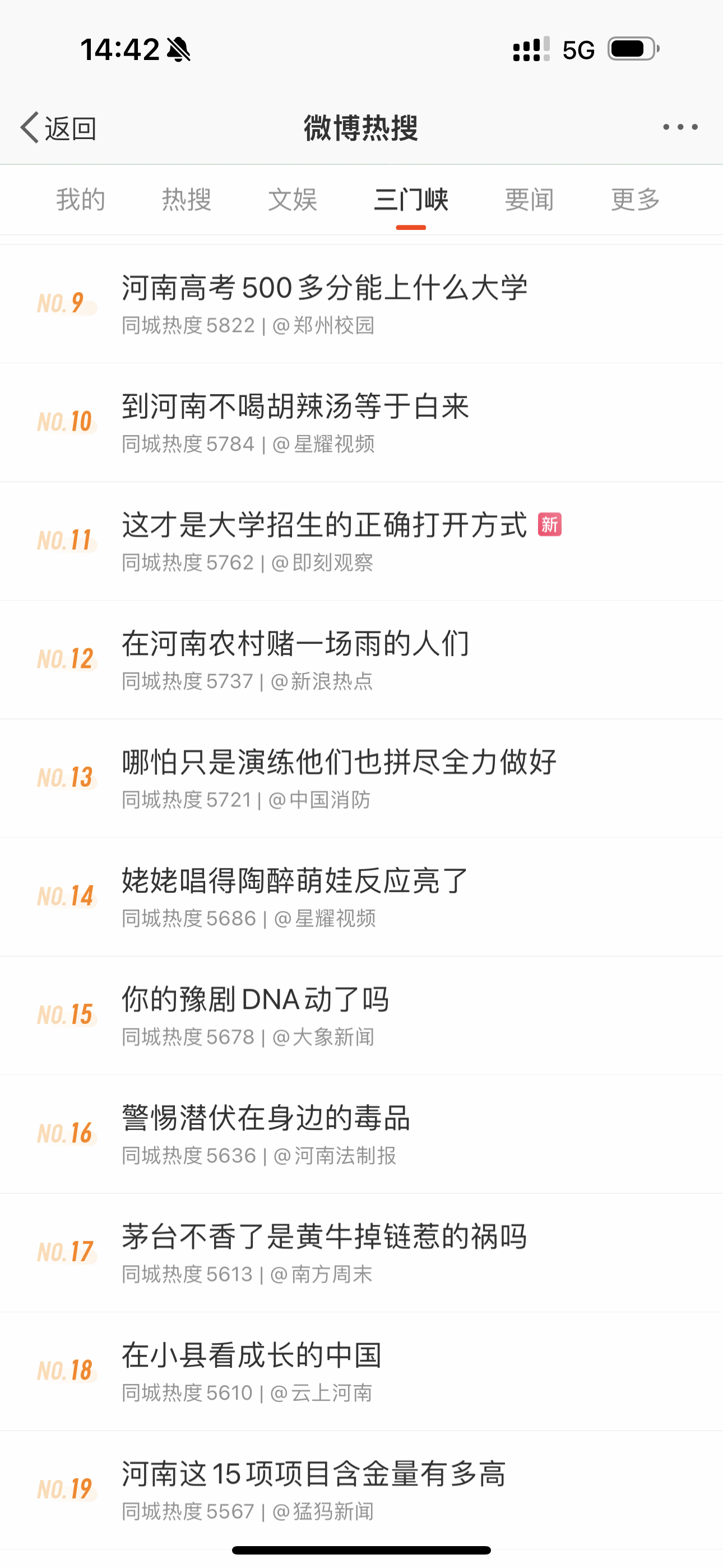Select topic 警惕潜伏在身边的毒品
Image resolution: width=723 pixels, height=1568 pixels.
tap(361, 1135)
